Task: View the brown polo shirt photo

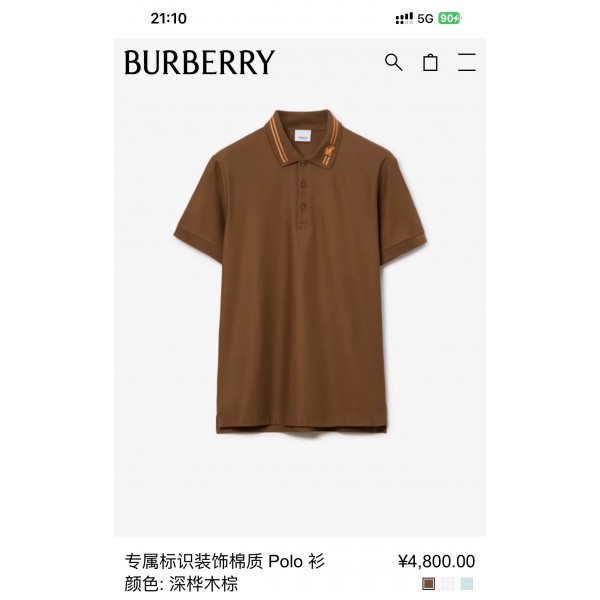Action: (299, 290)
